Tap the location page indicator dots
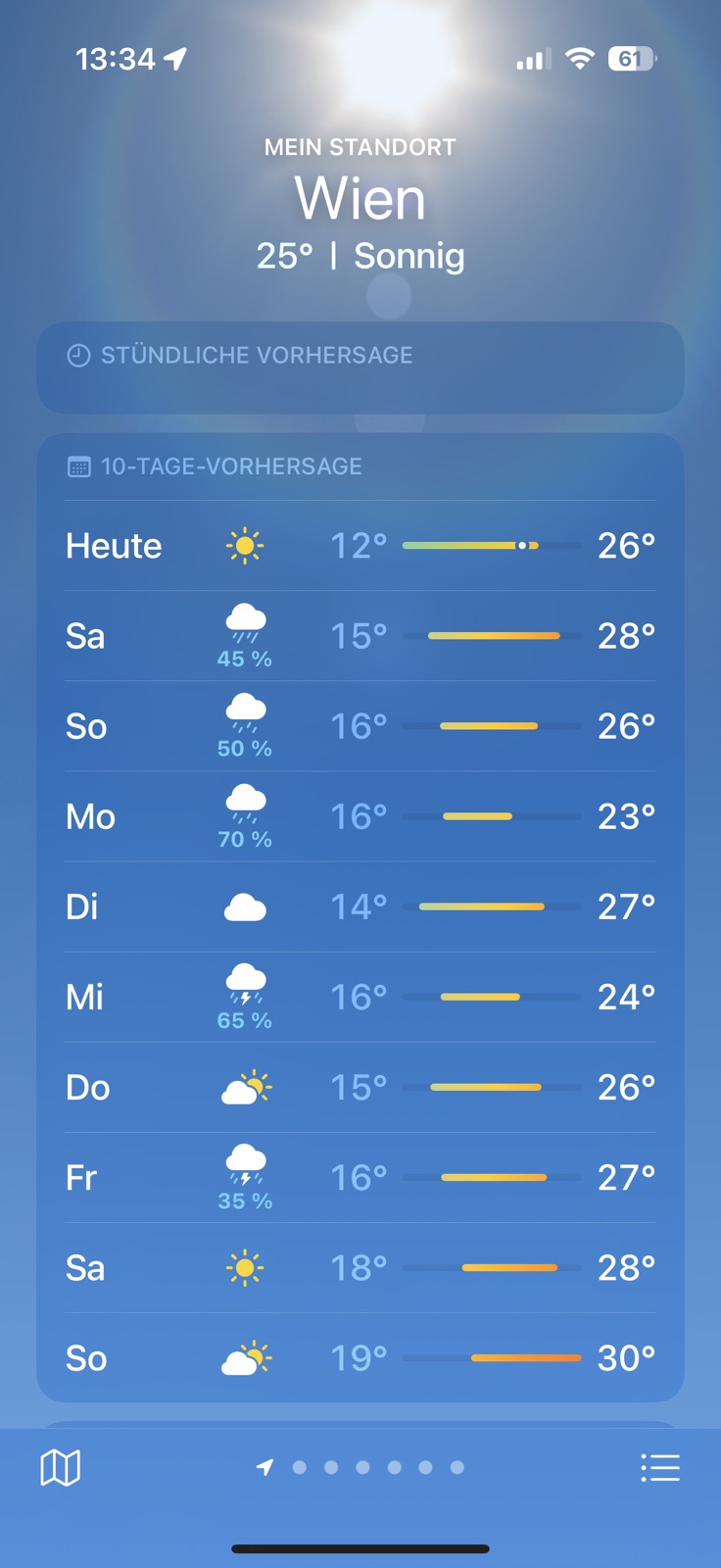Image resolution: width=721 pixels, height=1568 pixels. coord(360,1467)
